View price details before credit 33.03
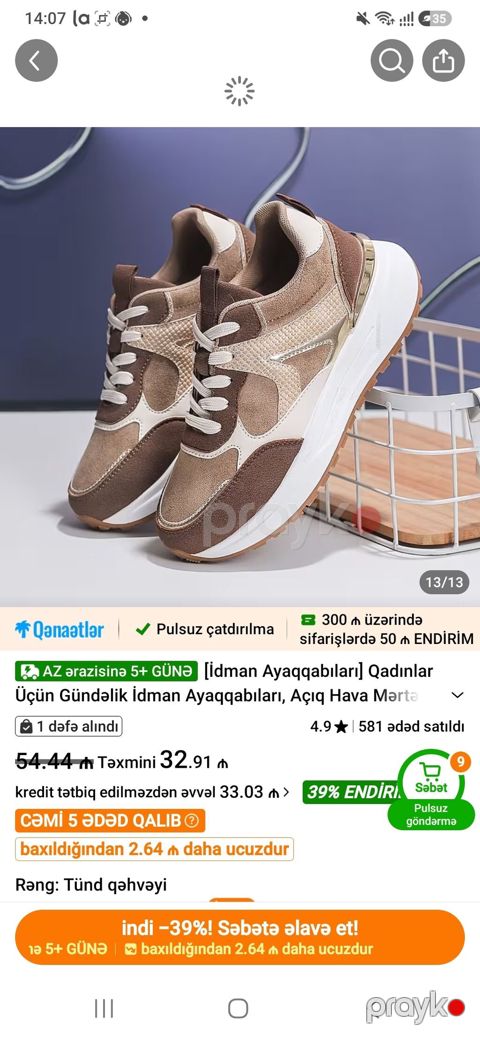 (152, 792)
